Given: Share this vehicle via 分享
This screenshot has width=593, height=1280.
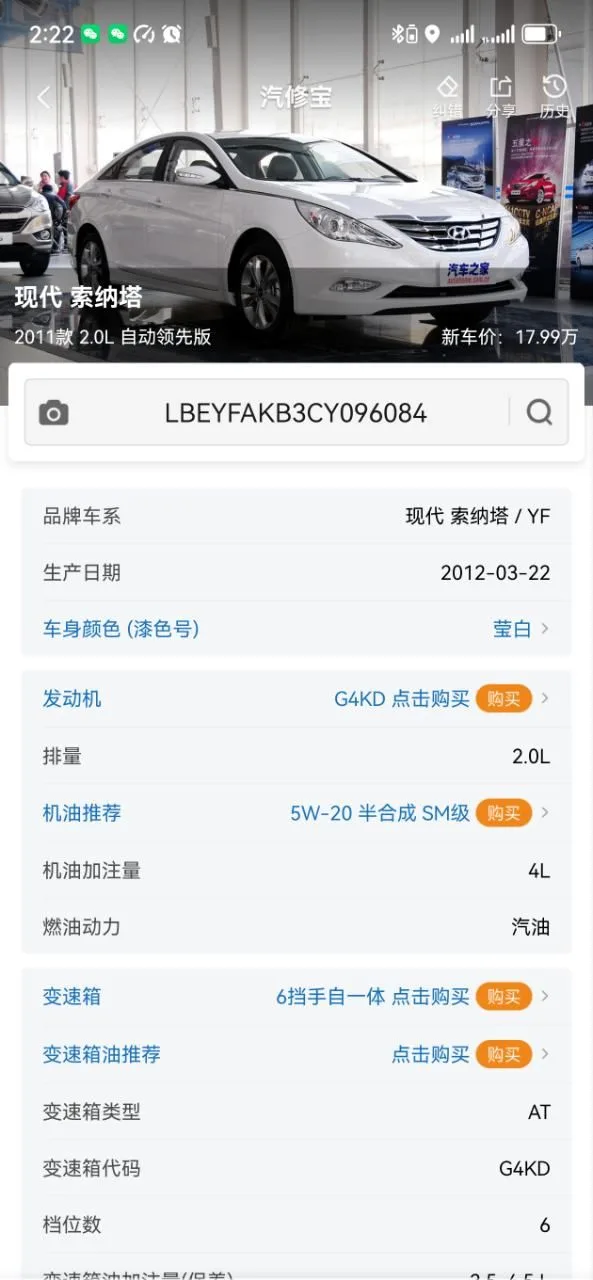Looking at the screenshot, I should [501, 97].
